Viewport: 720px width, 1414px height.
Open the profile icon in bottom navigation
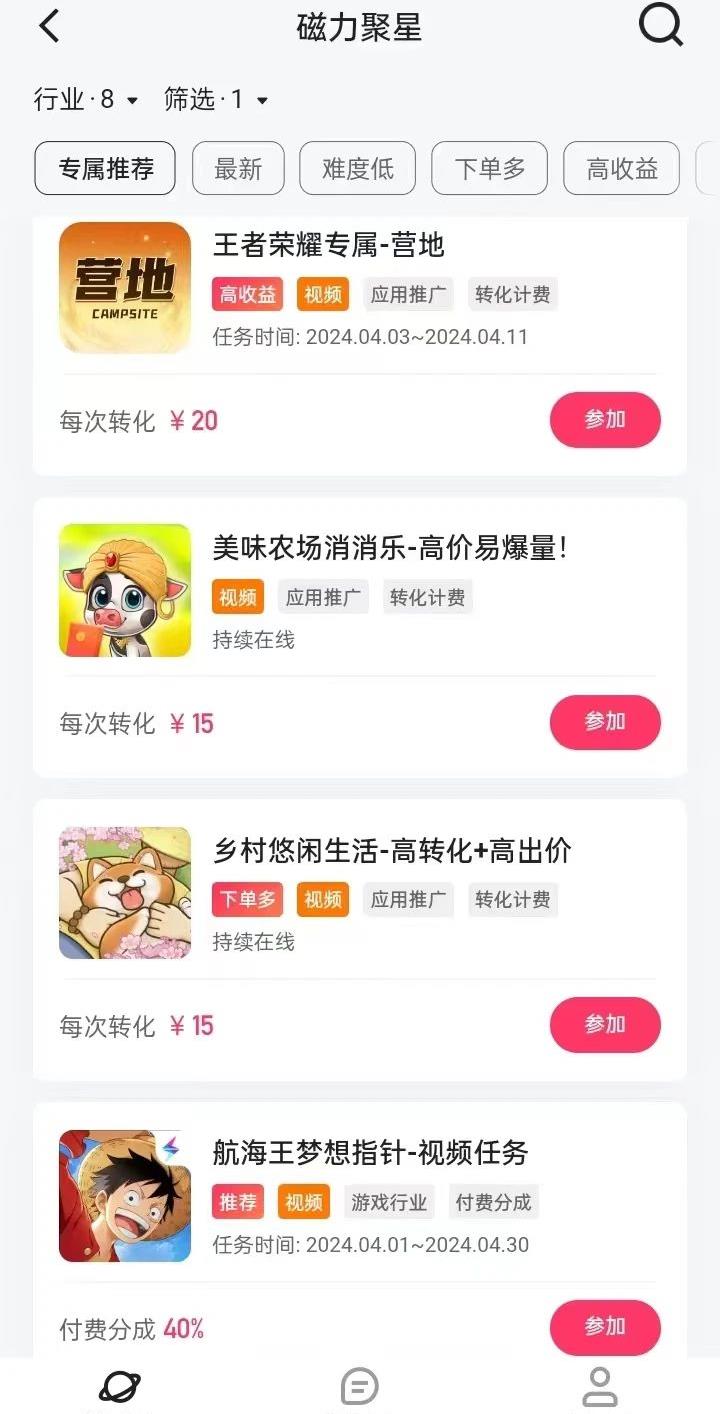tap(600, 1387)
